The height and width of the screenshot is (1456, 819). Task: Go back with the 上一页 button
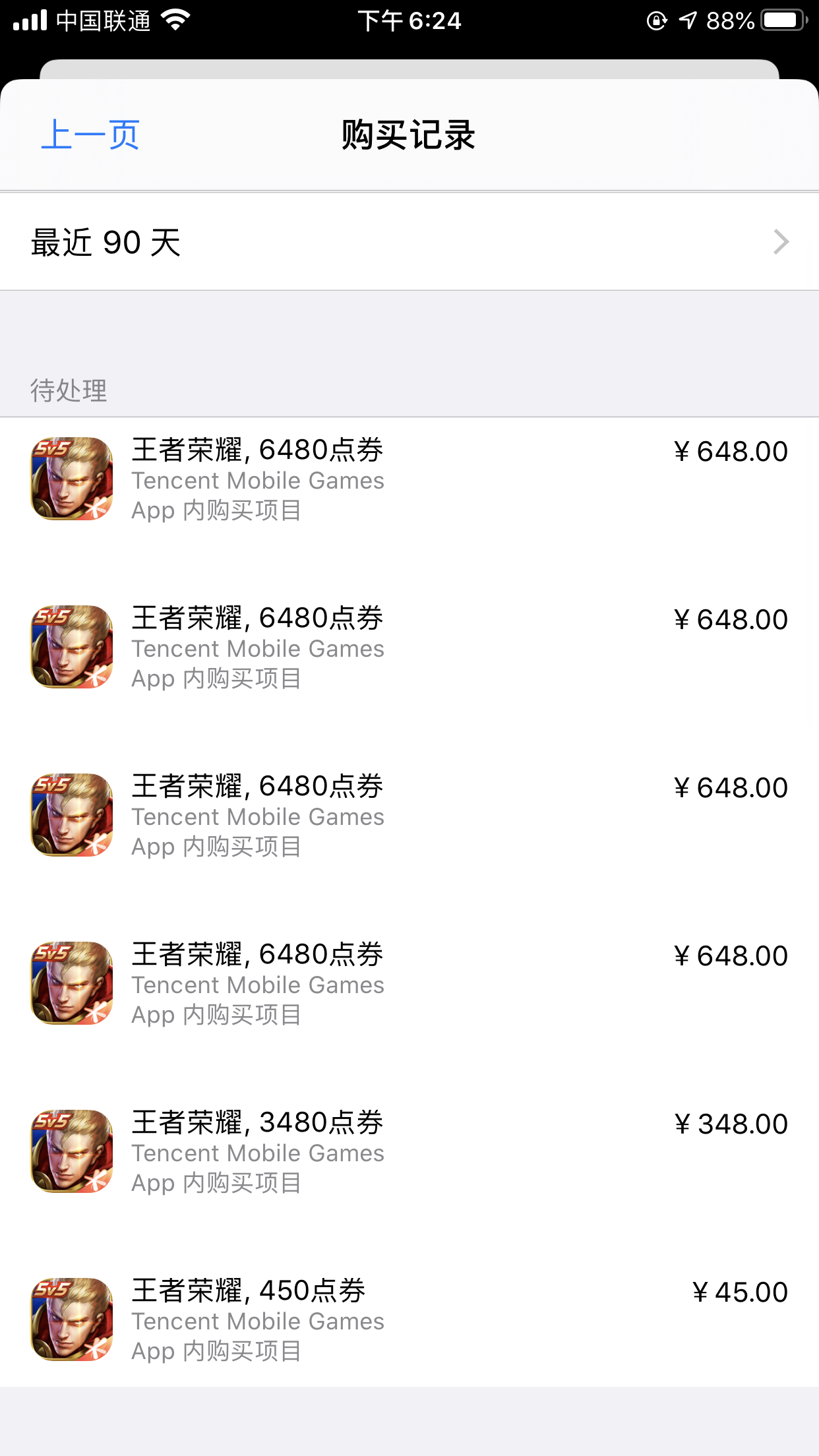tap(90, 135)
